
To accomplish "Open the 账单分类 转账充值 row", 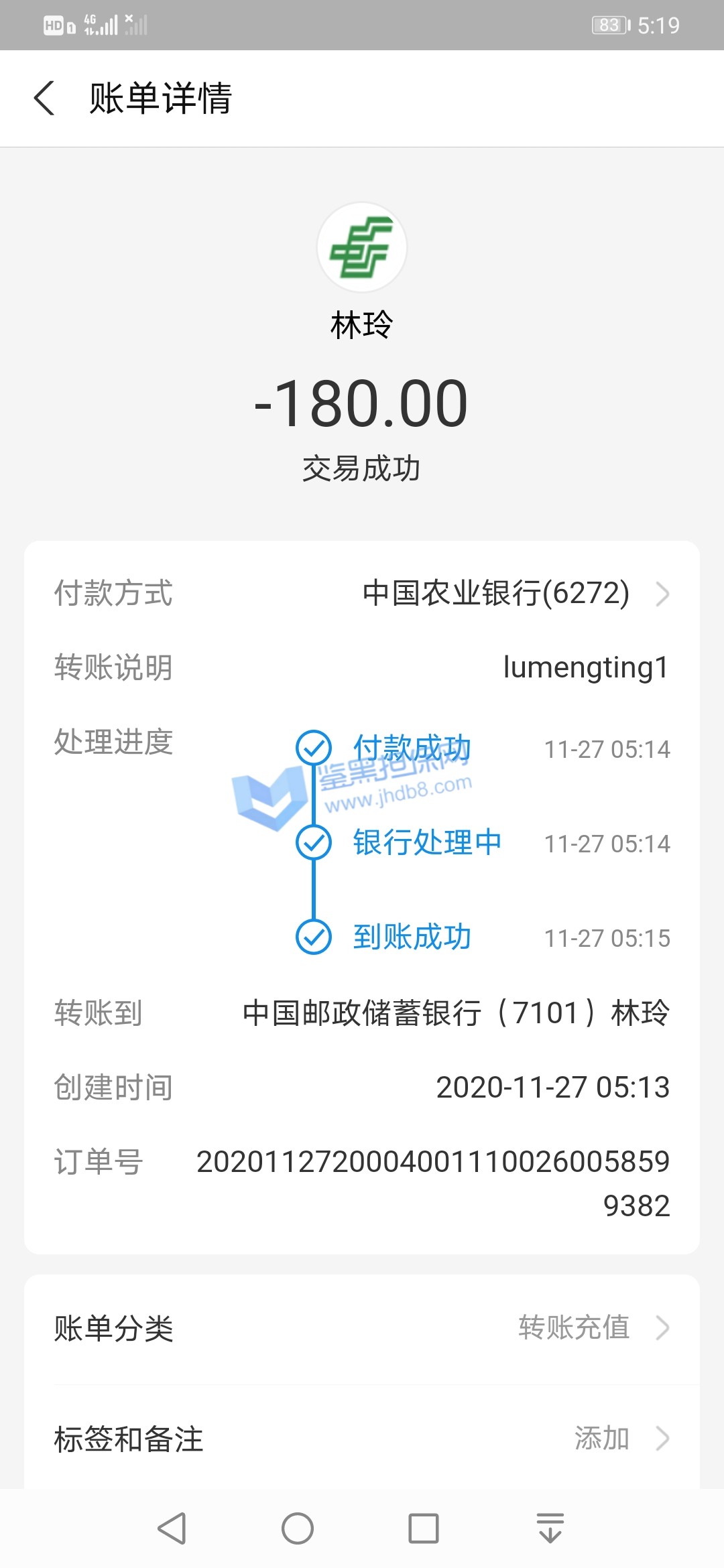I will click(x=362, y=1328).
